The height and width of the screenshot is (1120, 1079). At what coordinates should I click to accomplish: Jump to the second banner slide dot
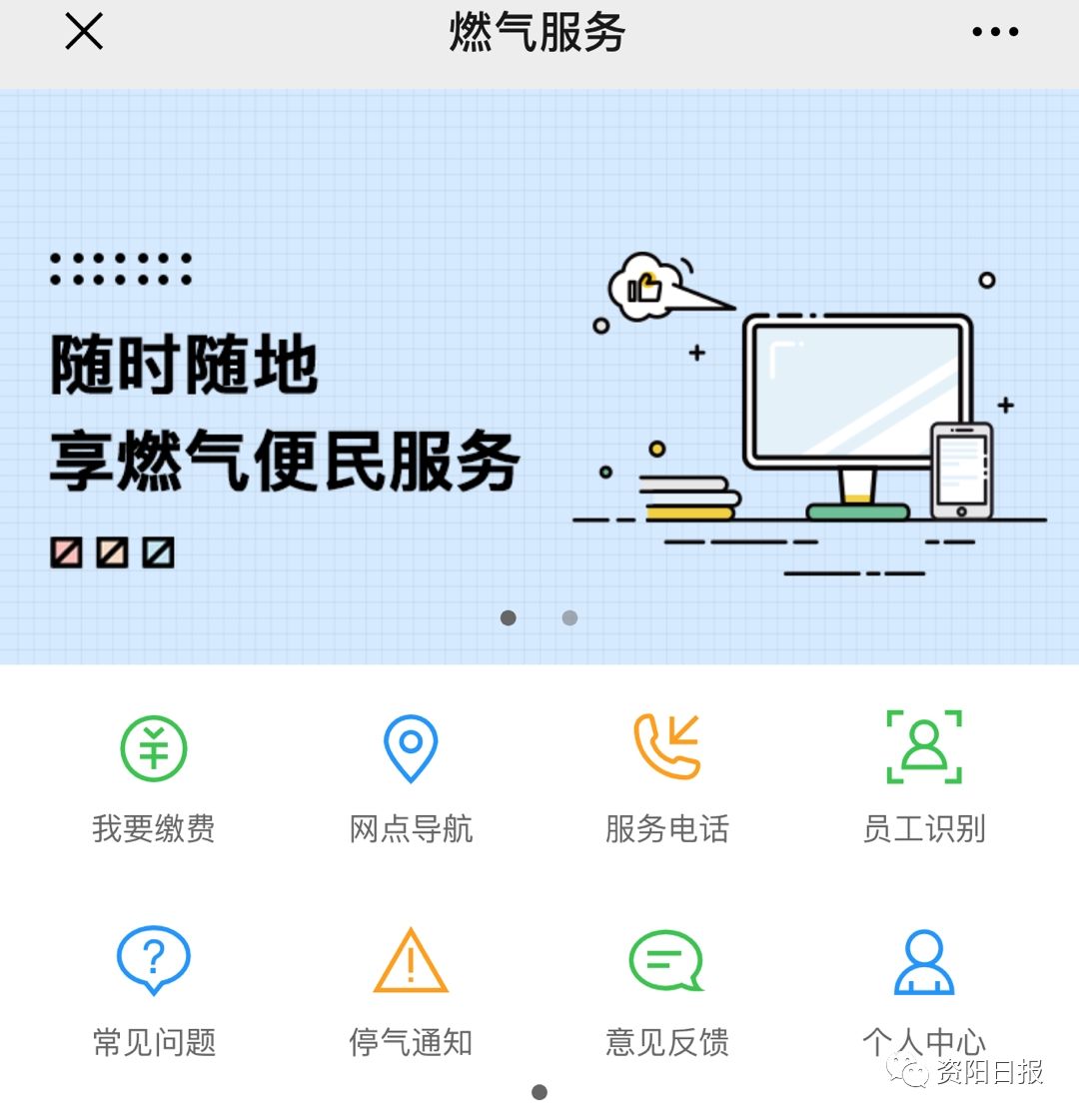click(x=569, y=617)
